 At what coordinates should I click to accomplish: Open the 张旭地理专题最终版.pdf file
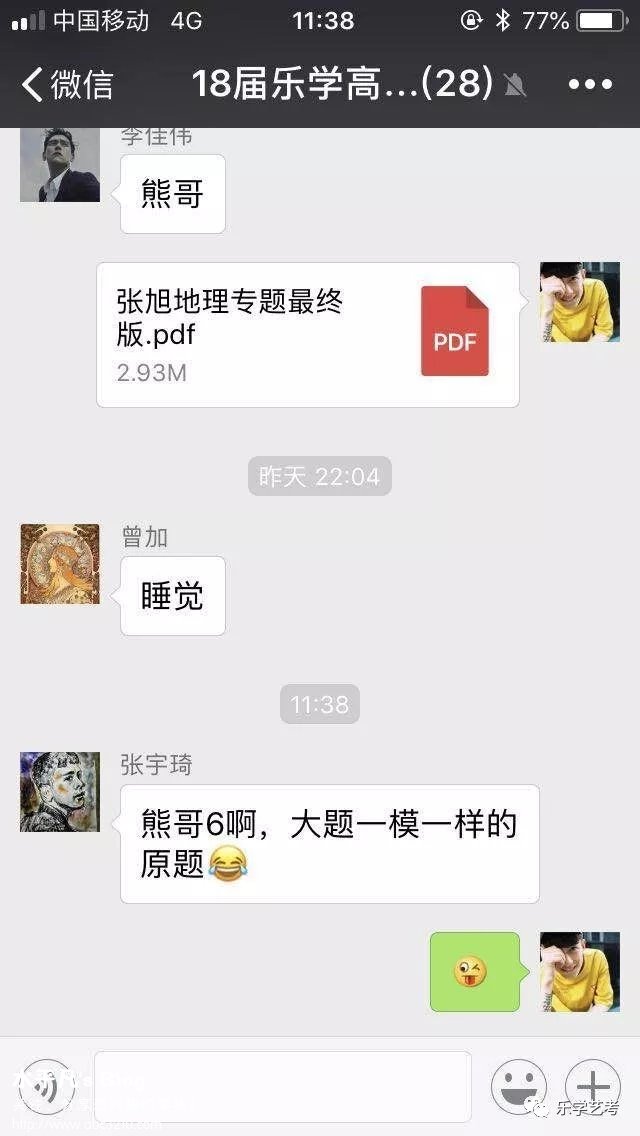(307, 335)
